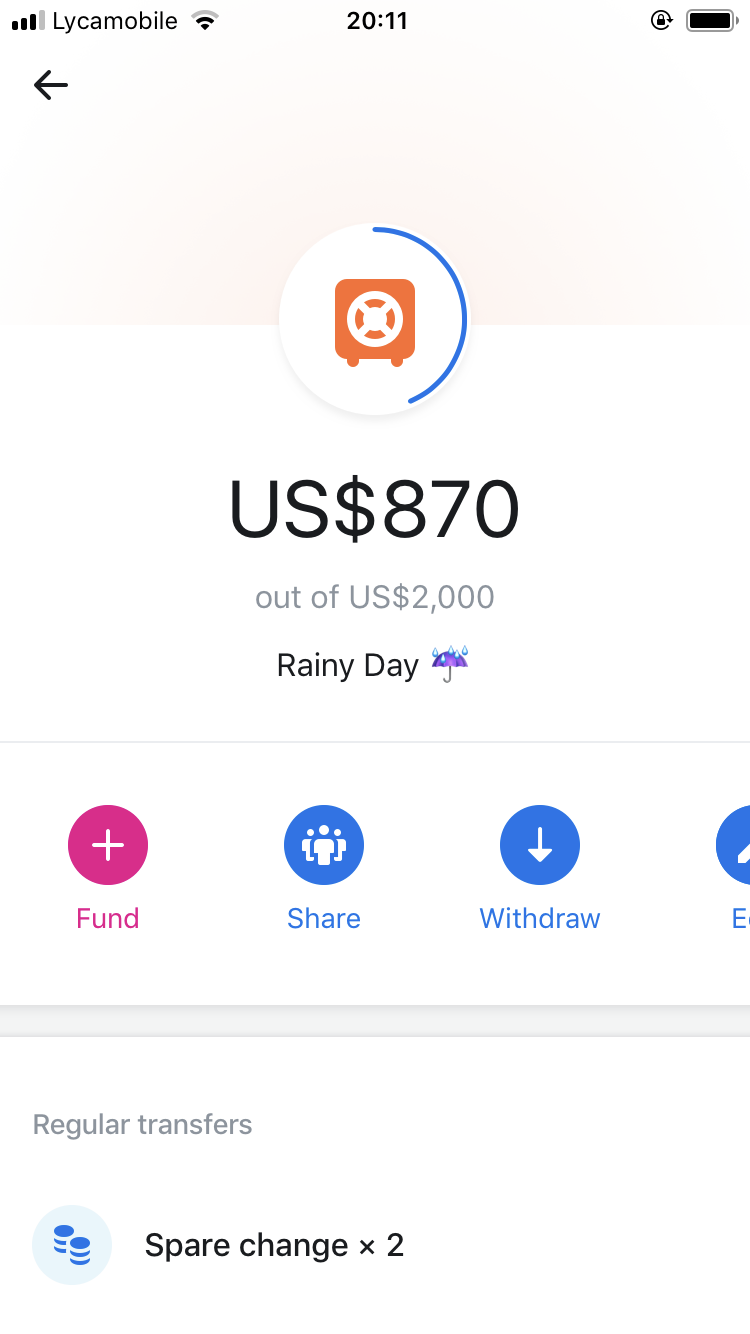Select the Regular transfers section header
750x1334 pixels.
click(142, 1124)
